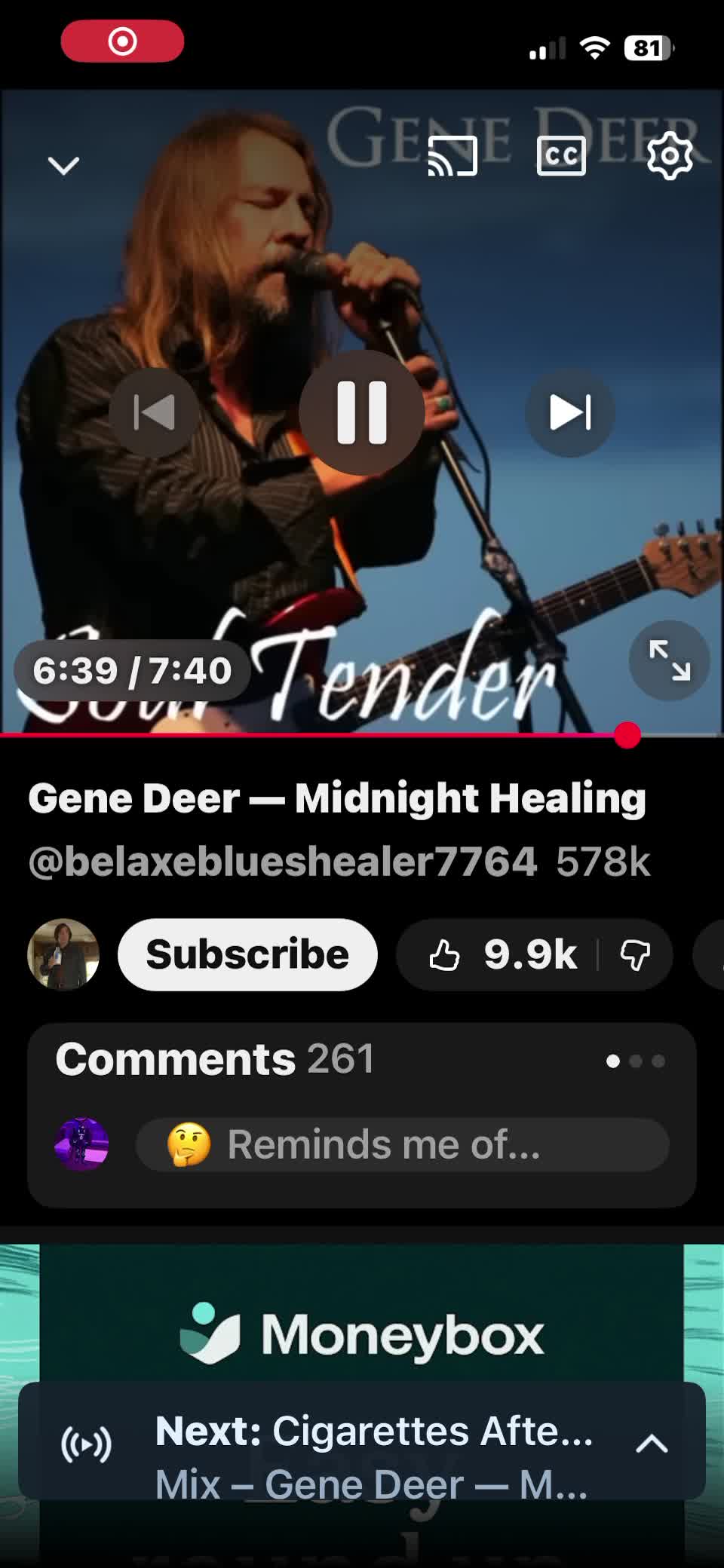Pause the Midnight Healing video

[x=362, y=412]
